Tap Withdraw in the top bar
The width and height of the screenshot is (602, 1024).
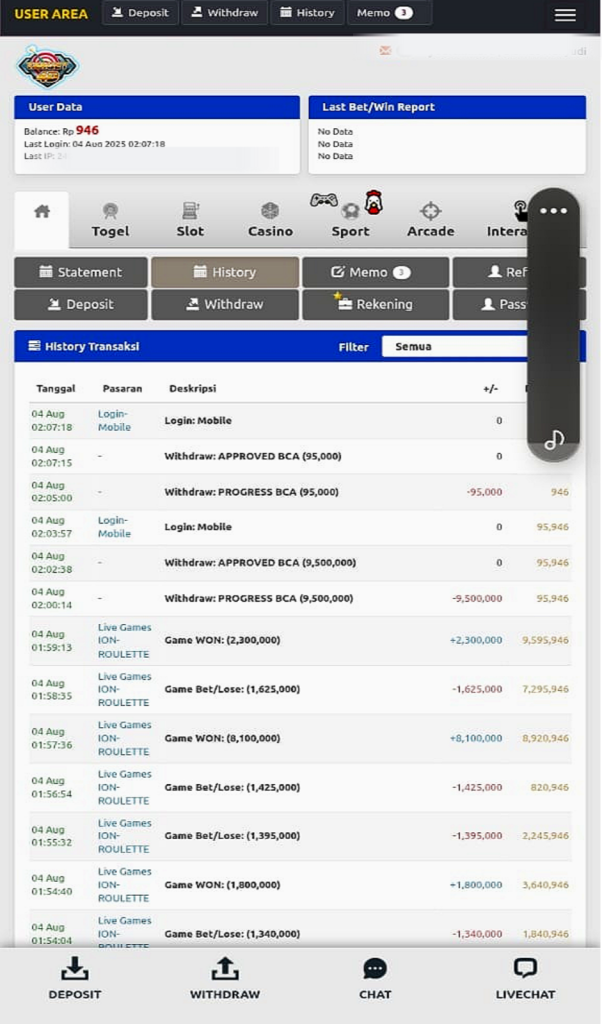[x=225, y=13]
